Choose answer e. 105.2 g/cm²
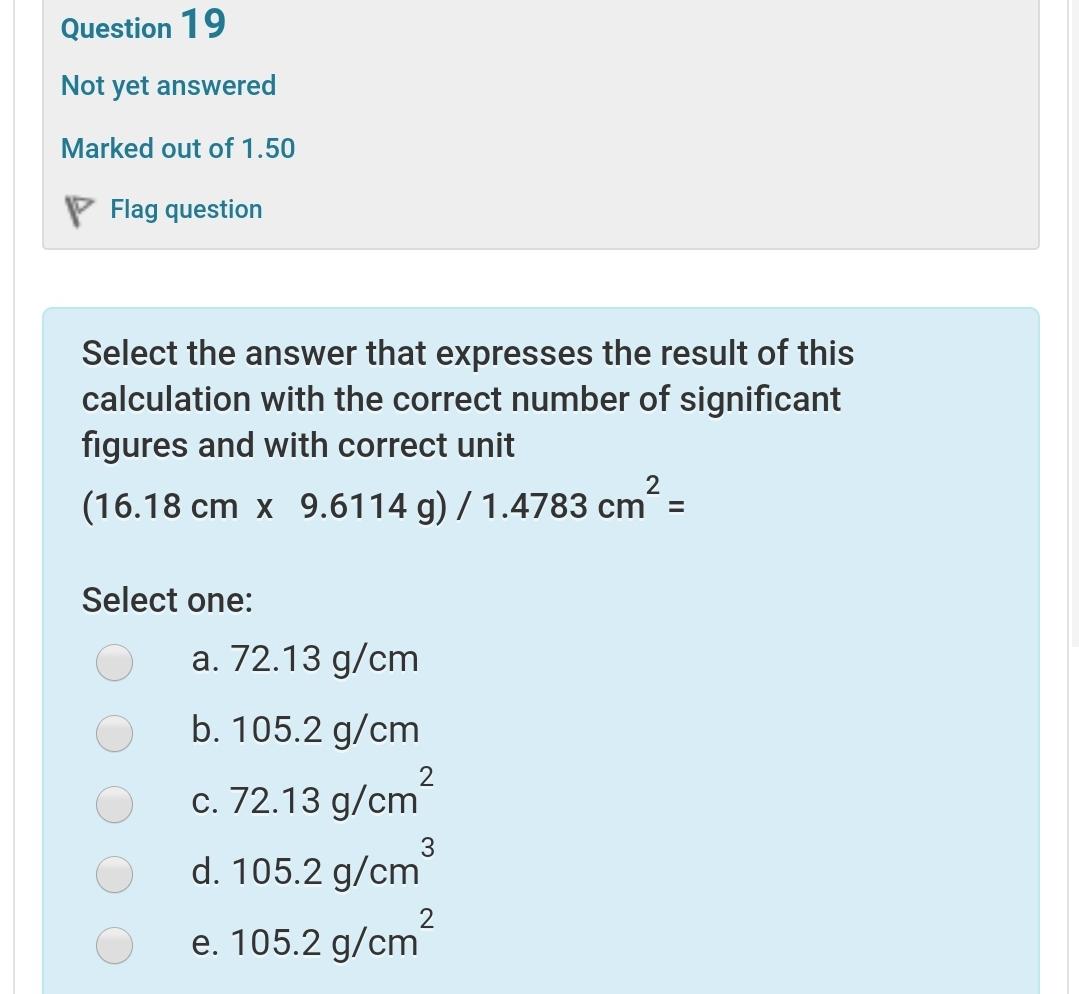The height and width of the screenshot is (994, 1079). point(115,945)
